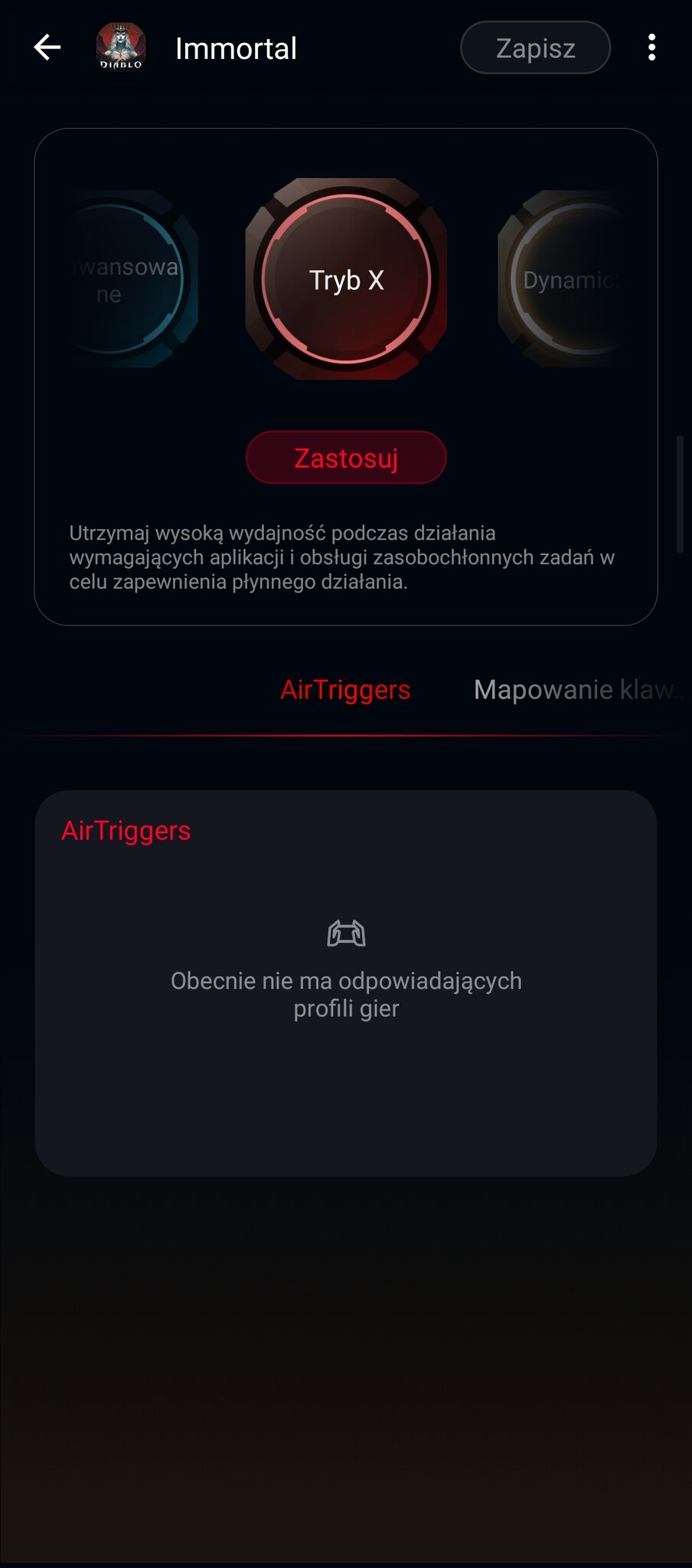Select the Tryb X mode dial
This screenshot has width=692, height=1568.
point(346,279)
